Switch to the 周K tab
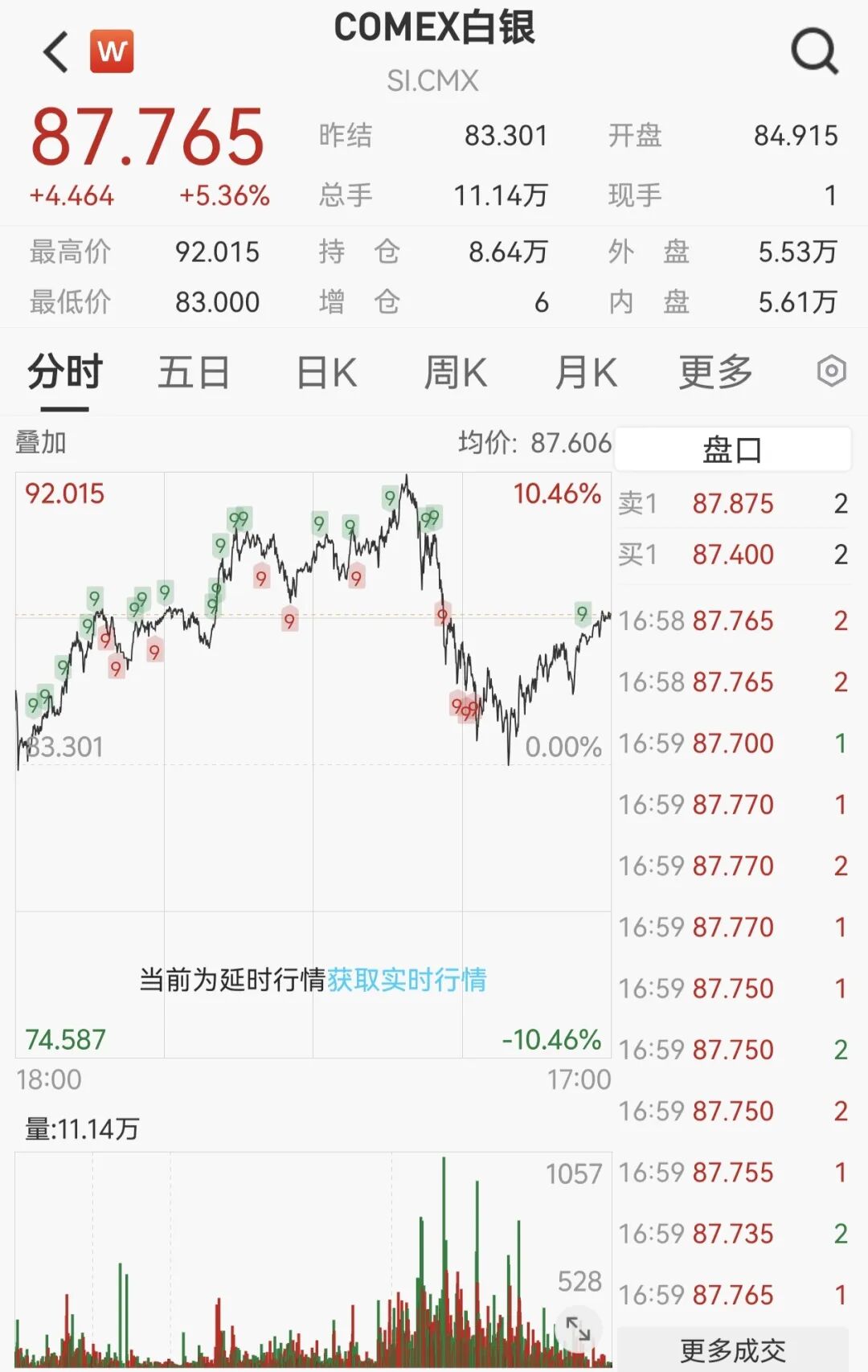Viewport: 868px width, 1372px height. 455,371
